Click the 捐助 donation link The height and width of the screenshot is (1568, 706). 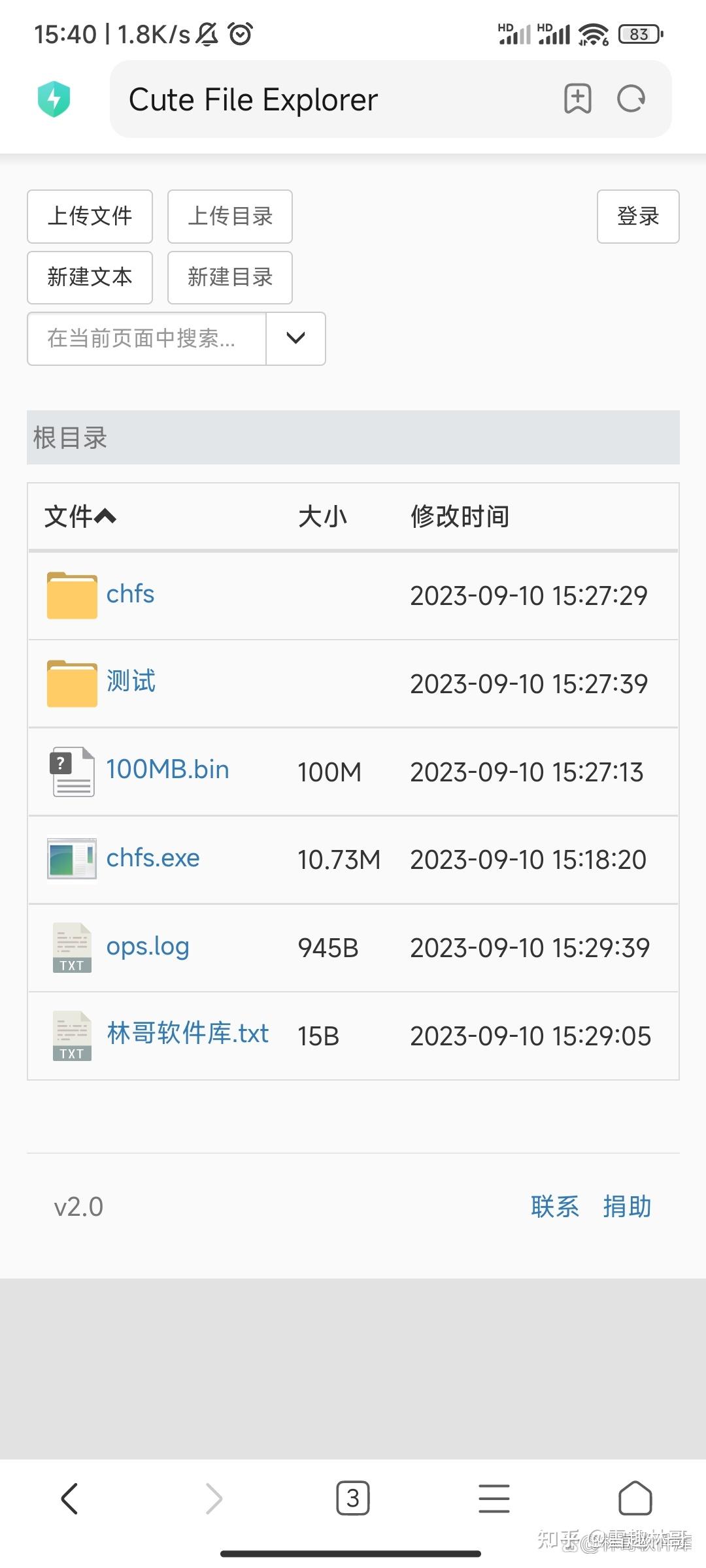pyautogui.click(x=626, y=1206)
